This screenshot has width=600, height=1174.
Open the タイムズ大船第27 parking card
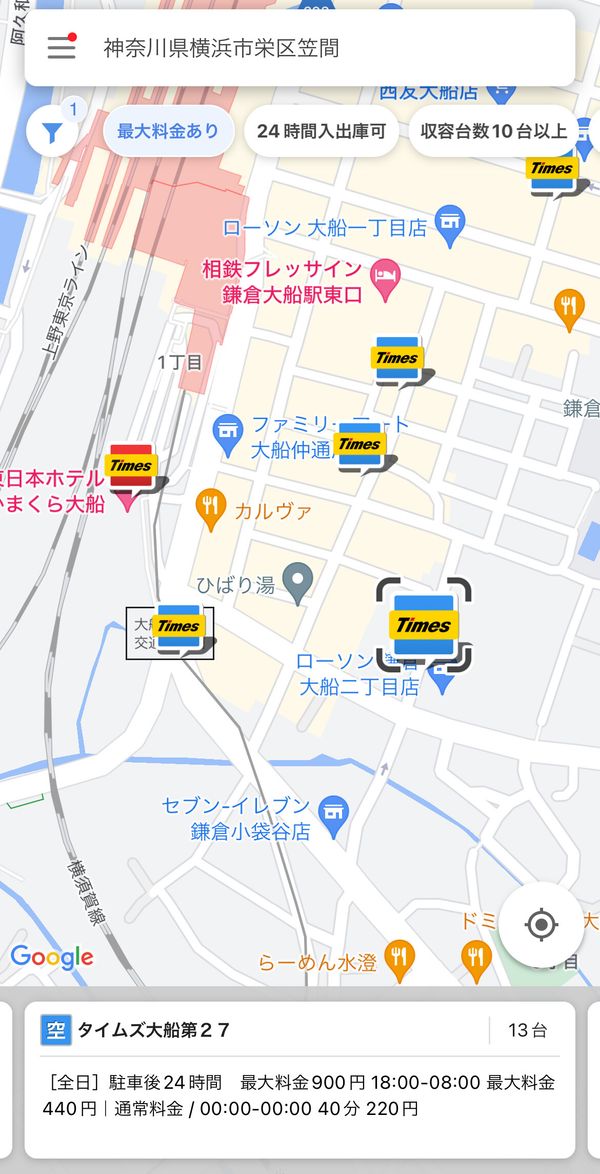(x=300, y=1080)
